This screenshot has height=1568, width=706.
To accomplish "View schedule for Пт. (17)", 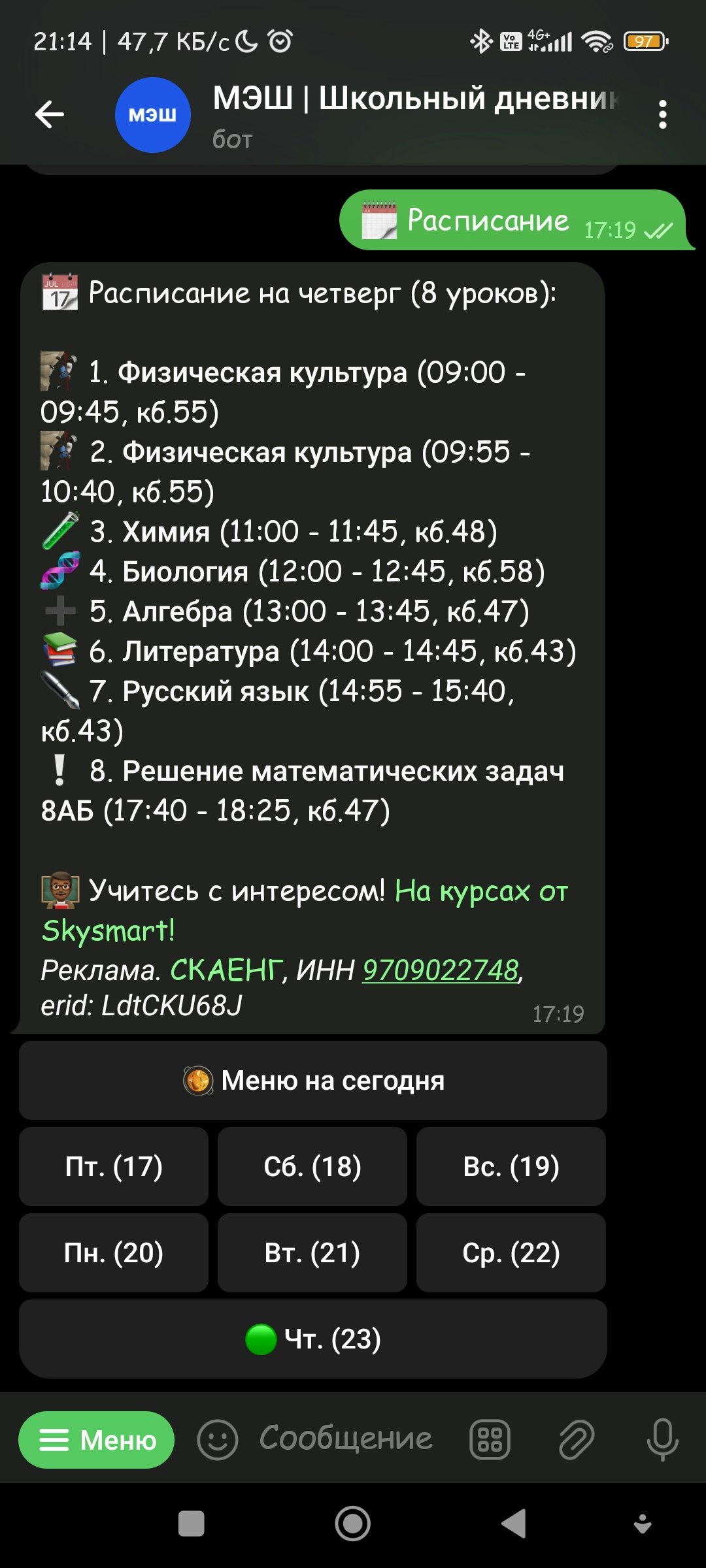I will [114, 1166].
